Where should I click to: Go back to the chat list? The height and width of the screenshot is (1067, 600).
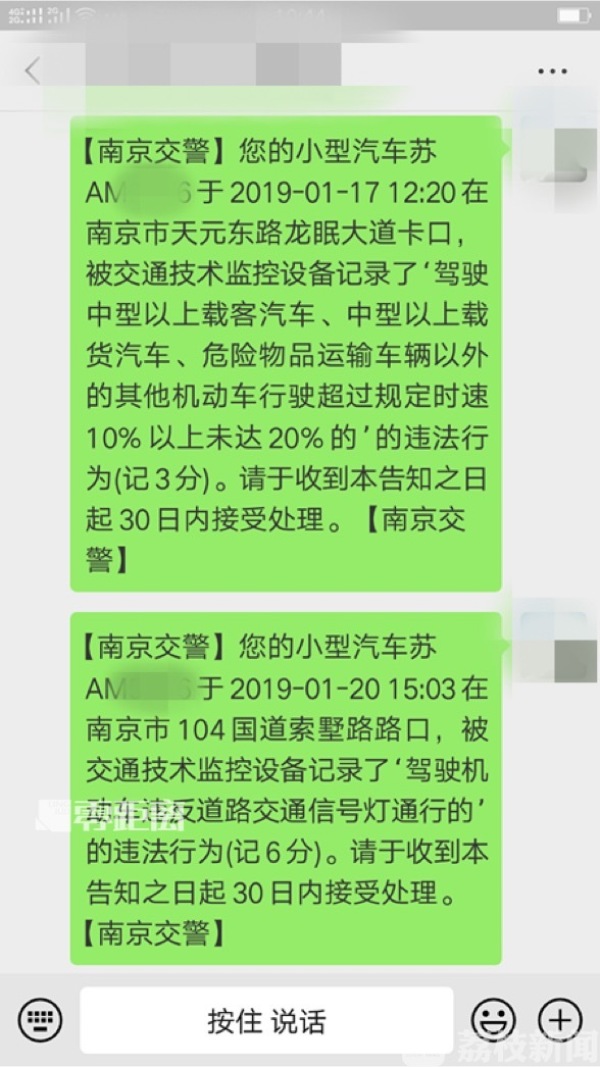pos(33,71)
